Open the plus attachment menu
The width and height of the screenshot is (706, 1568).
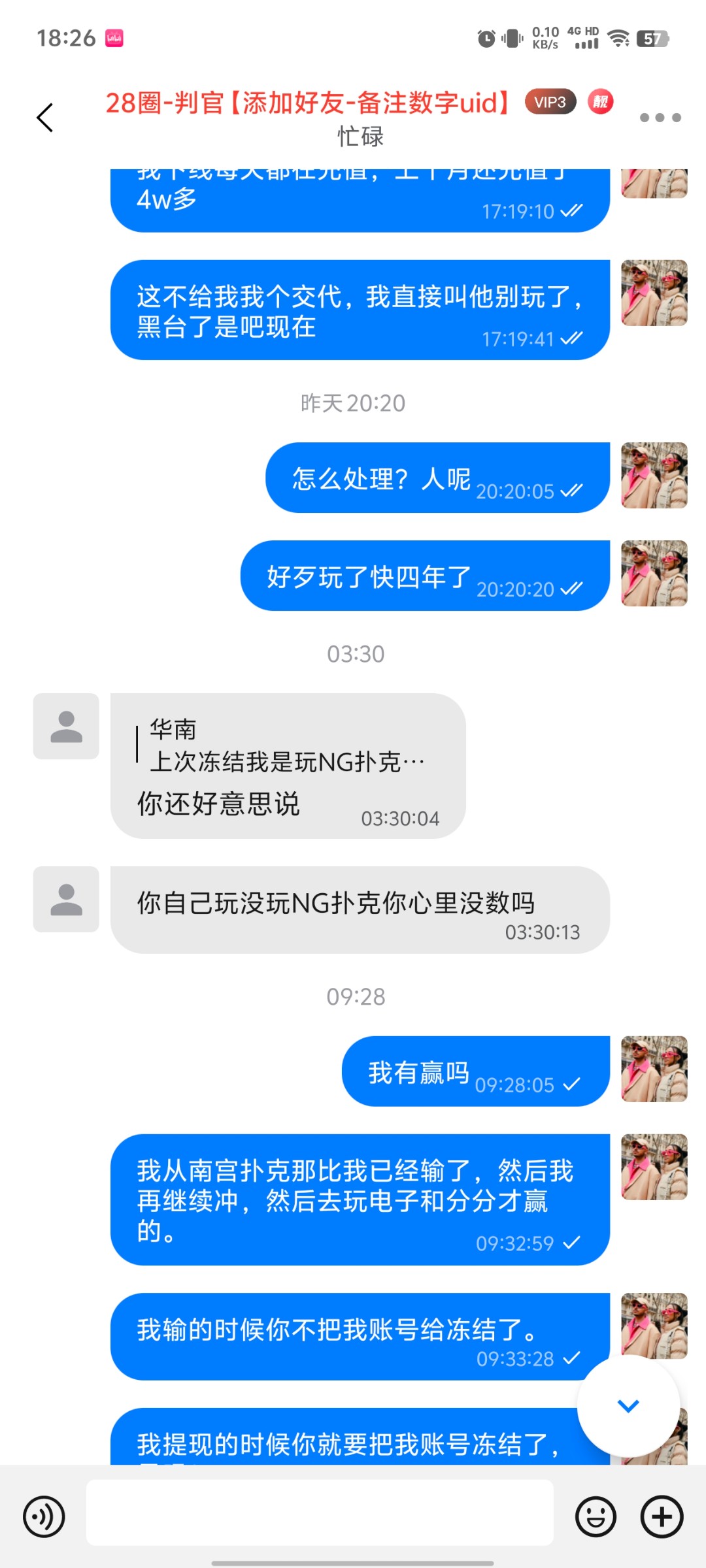pyautogui.click(x=662, y=1516)
